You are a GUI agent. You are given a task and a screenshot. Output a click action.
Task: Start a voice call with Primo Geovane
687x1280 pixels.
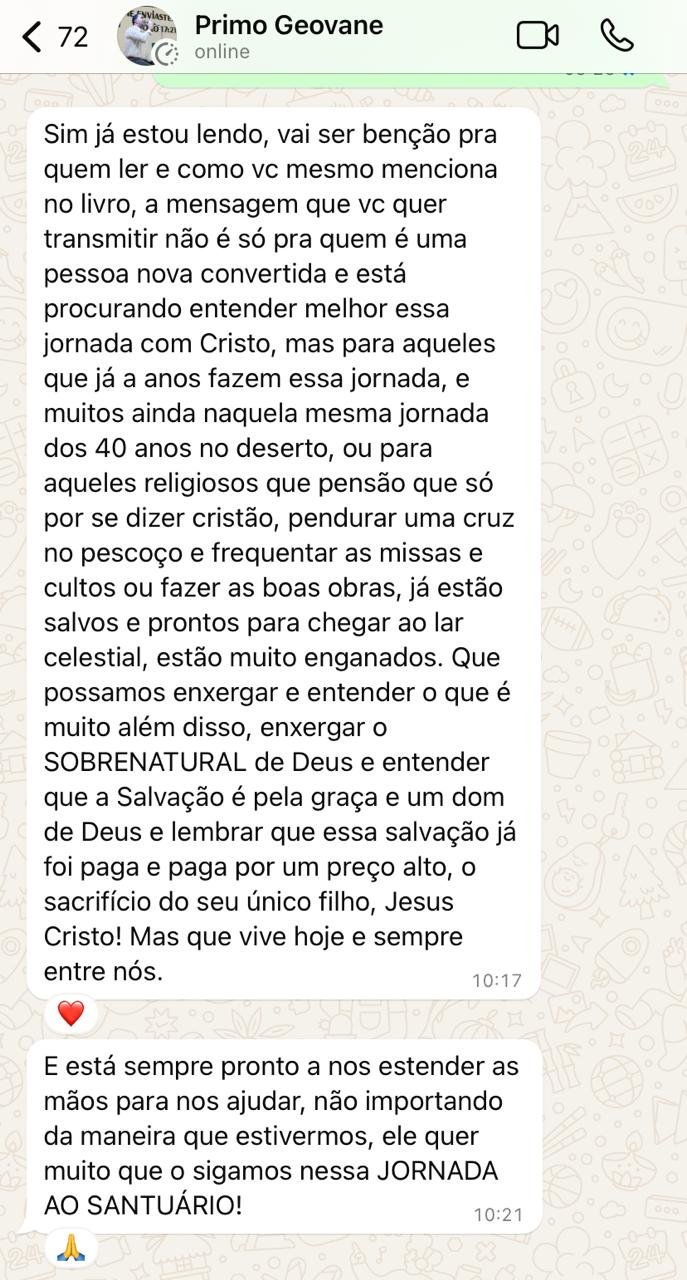tap(617, 36)
